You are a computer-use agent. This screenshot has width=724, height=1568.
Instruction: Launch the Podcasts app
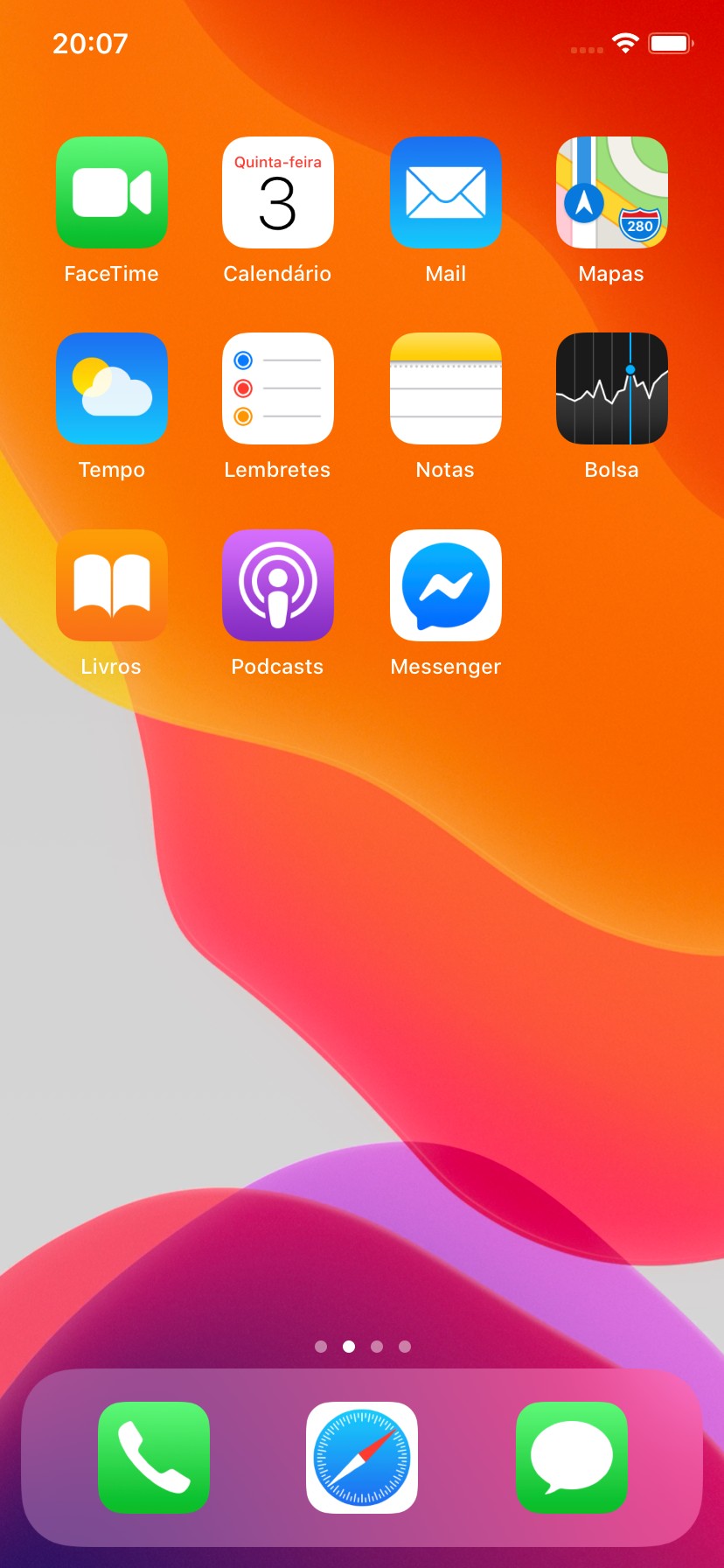coord(278,585)
